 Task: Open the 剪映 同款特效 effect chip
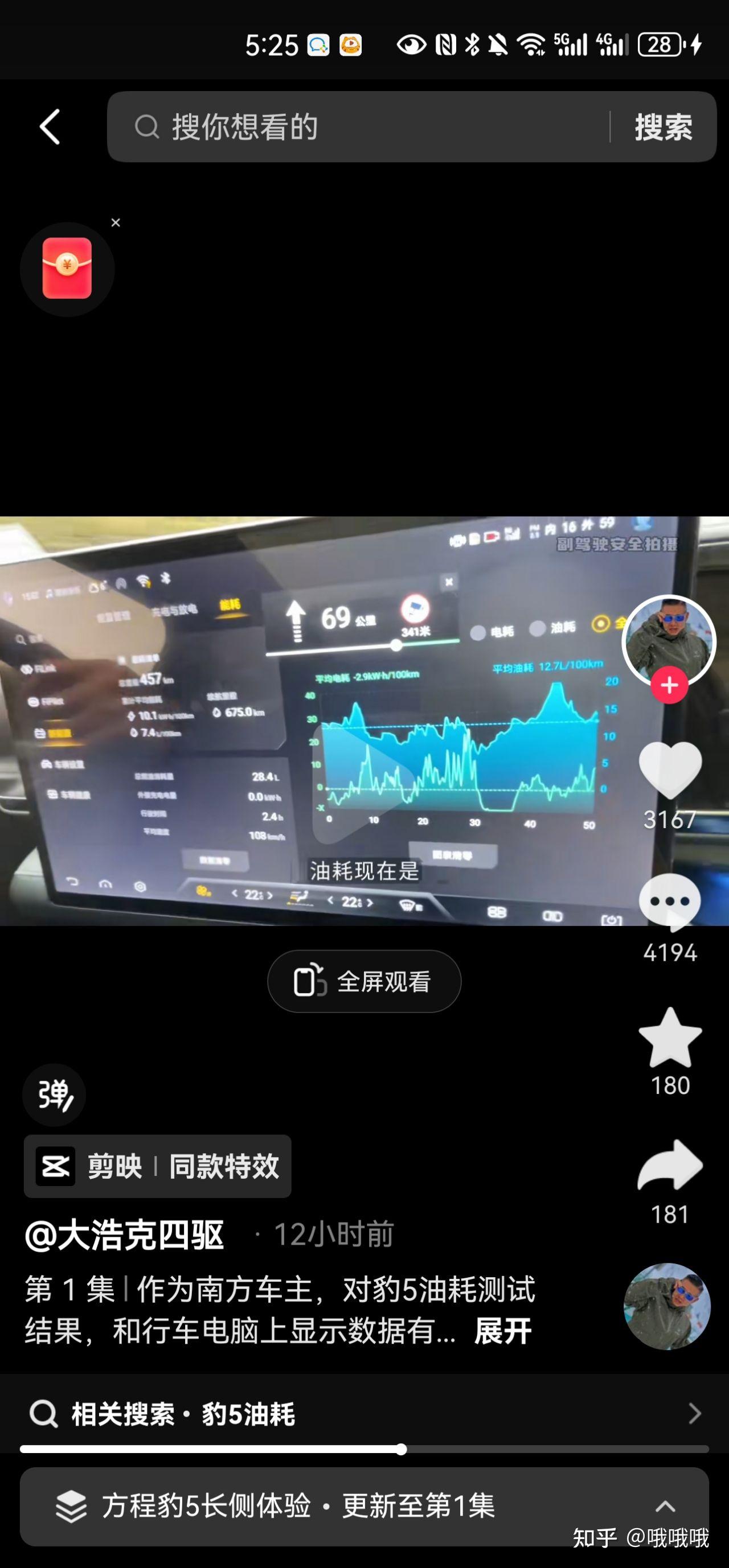coord(157,1166)
